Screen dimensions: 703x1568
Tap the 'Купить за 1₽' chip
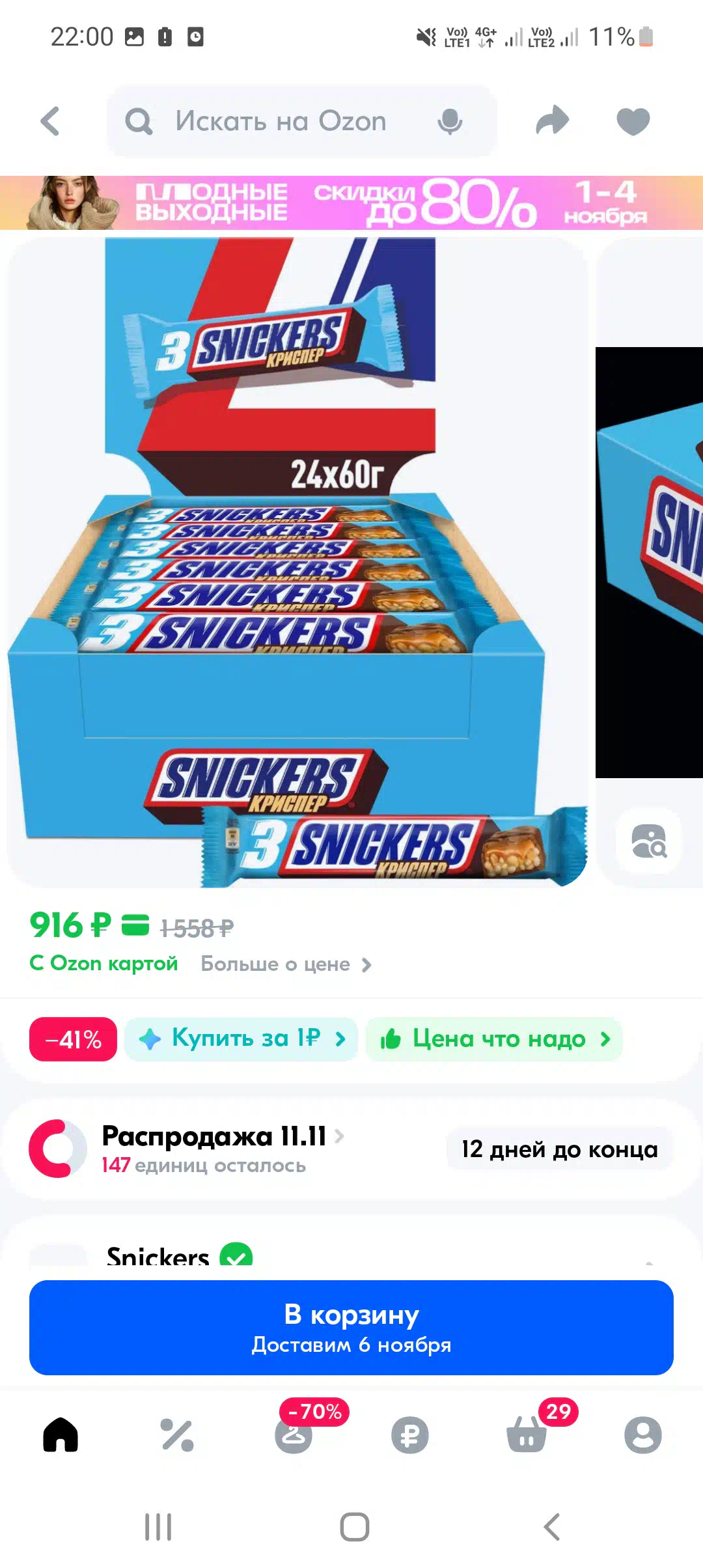[x=241, y=1039]
